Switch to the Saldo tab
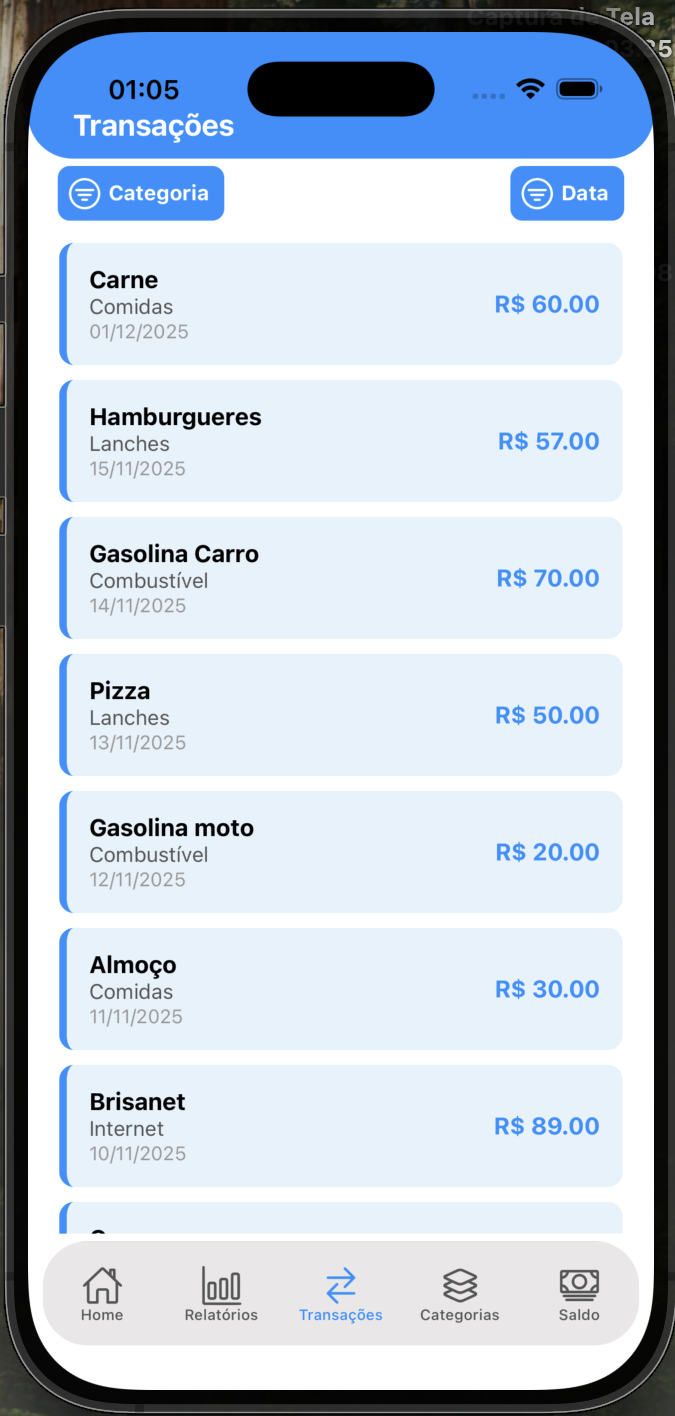 pyautogui.click(x=579, y=1294)
